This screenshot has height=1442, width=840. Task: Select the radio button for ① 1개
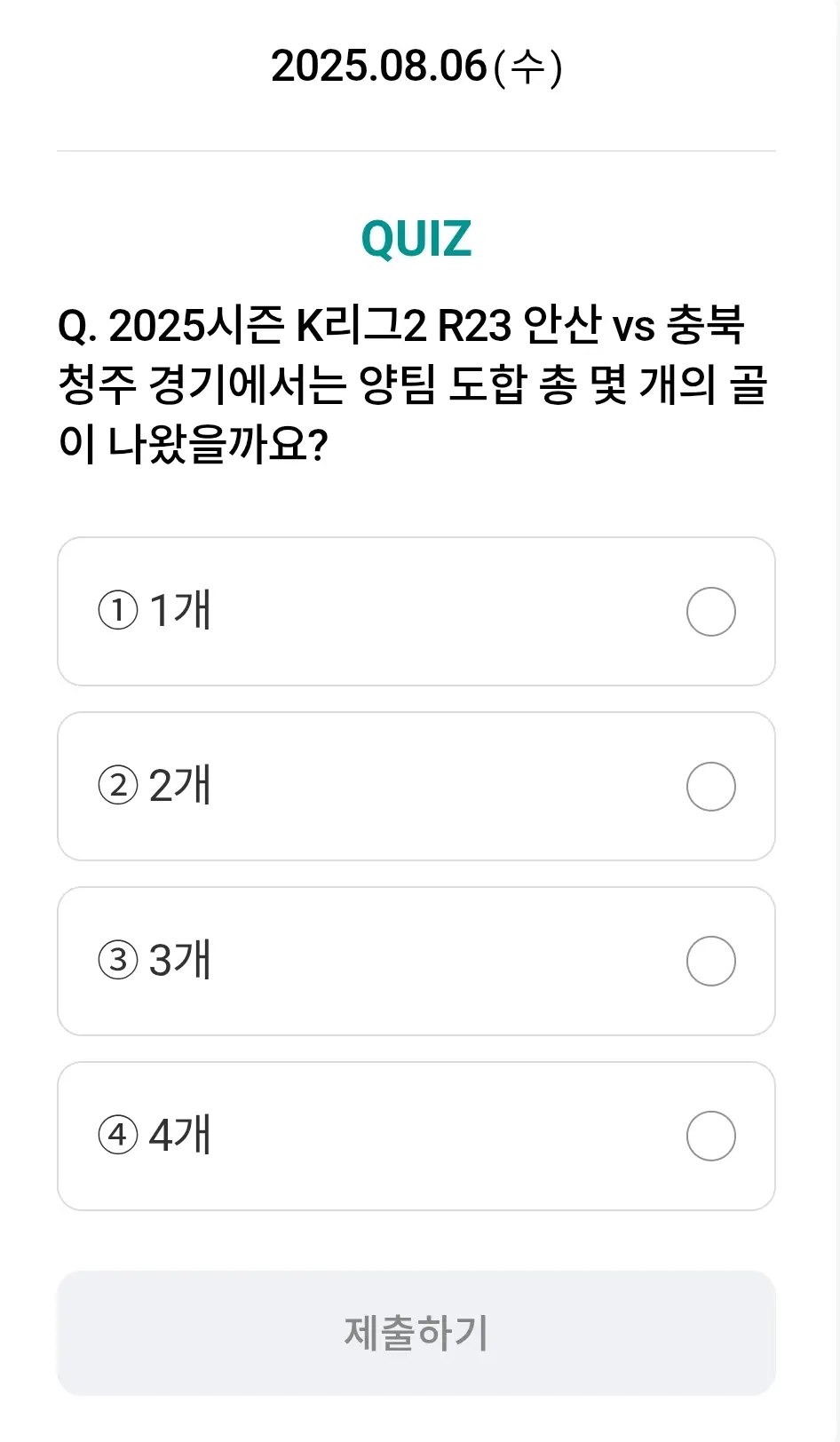pyautogui.click(x=710, y=611)
